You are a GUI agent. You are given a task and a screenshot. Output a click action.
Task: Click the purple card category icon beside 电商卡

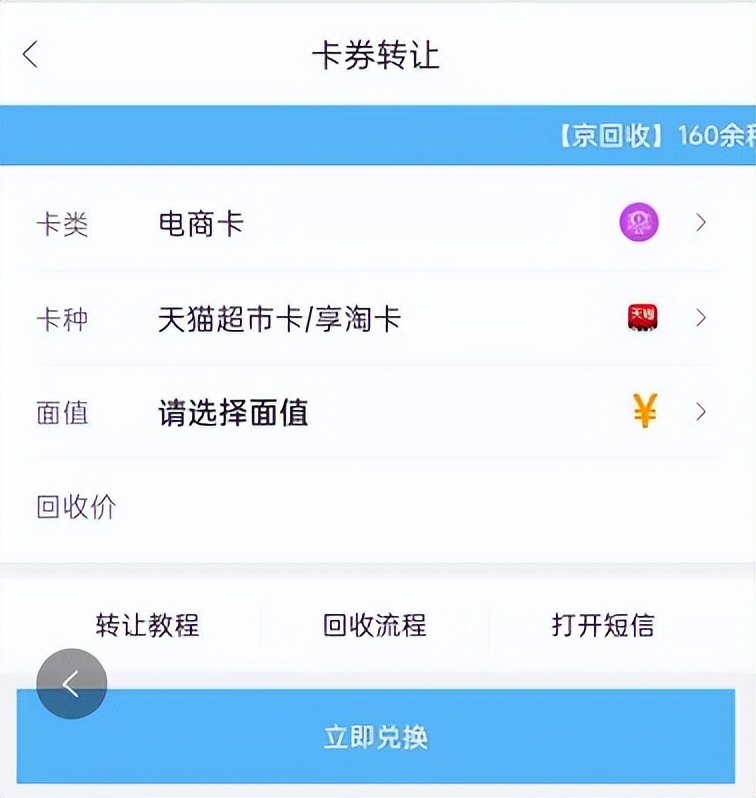click(640, 223)
